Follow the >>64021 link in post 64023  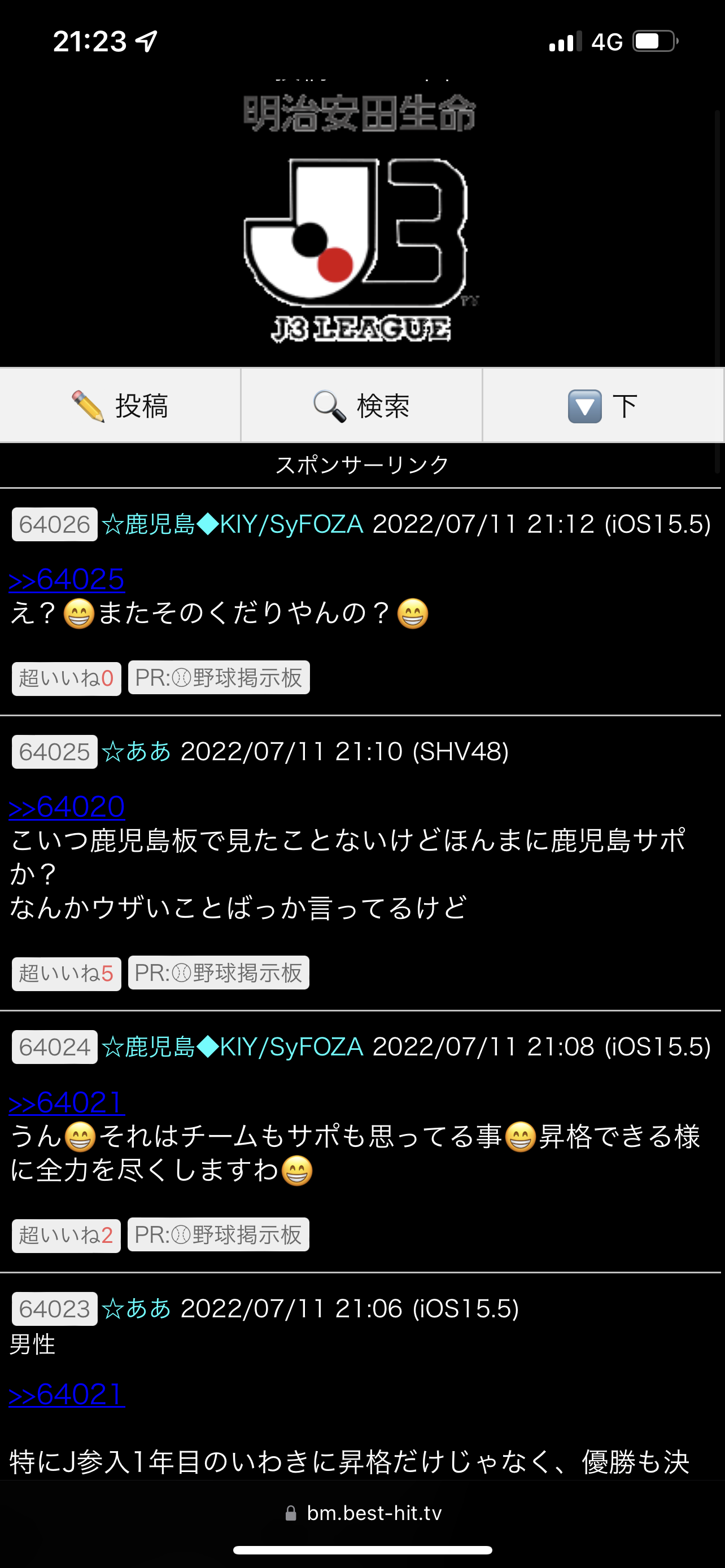point(67,1395)
